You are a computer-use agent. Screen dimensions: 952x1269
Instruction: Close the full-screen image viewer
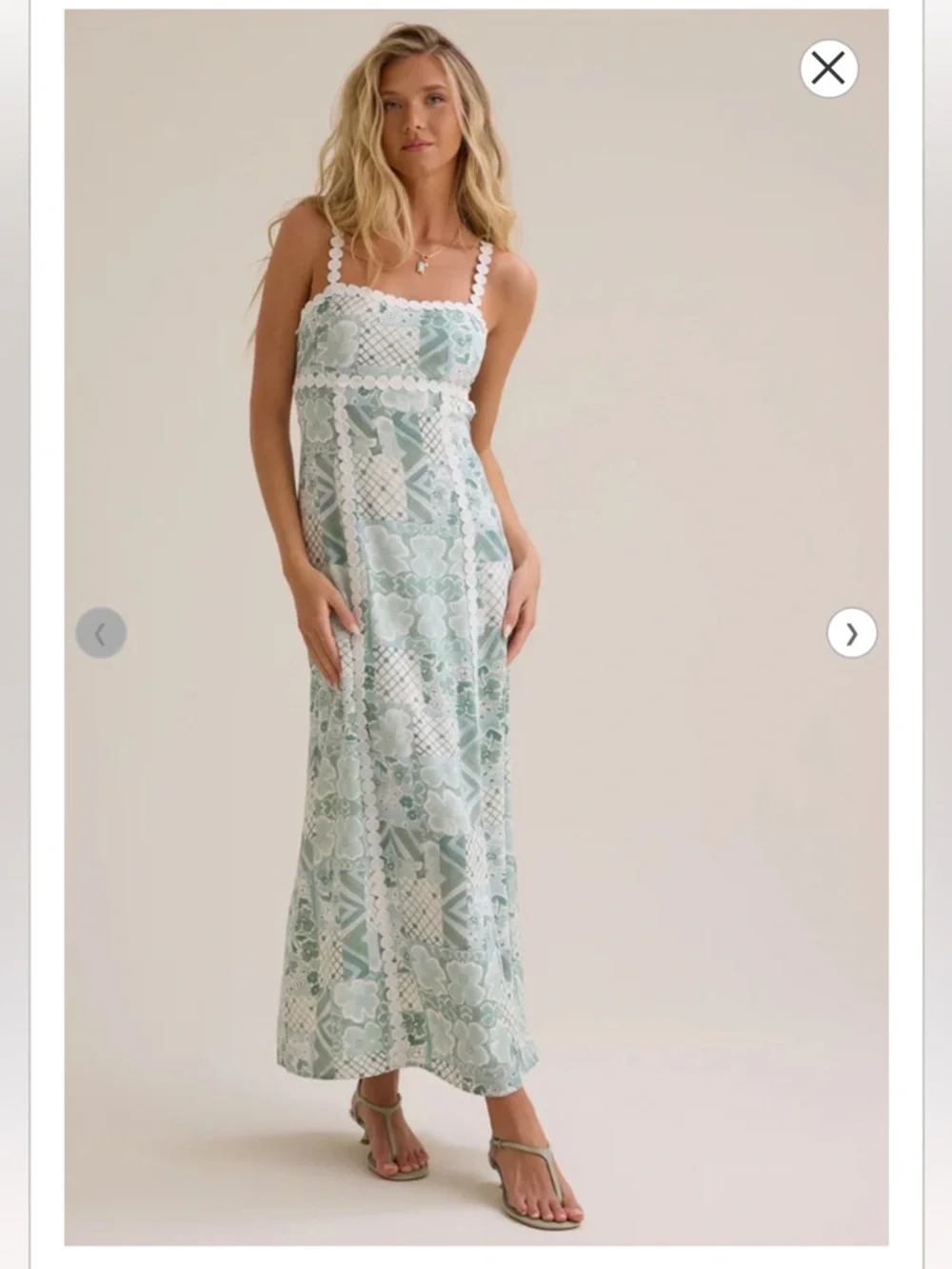[x=828, y=69]
